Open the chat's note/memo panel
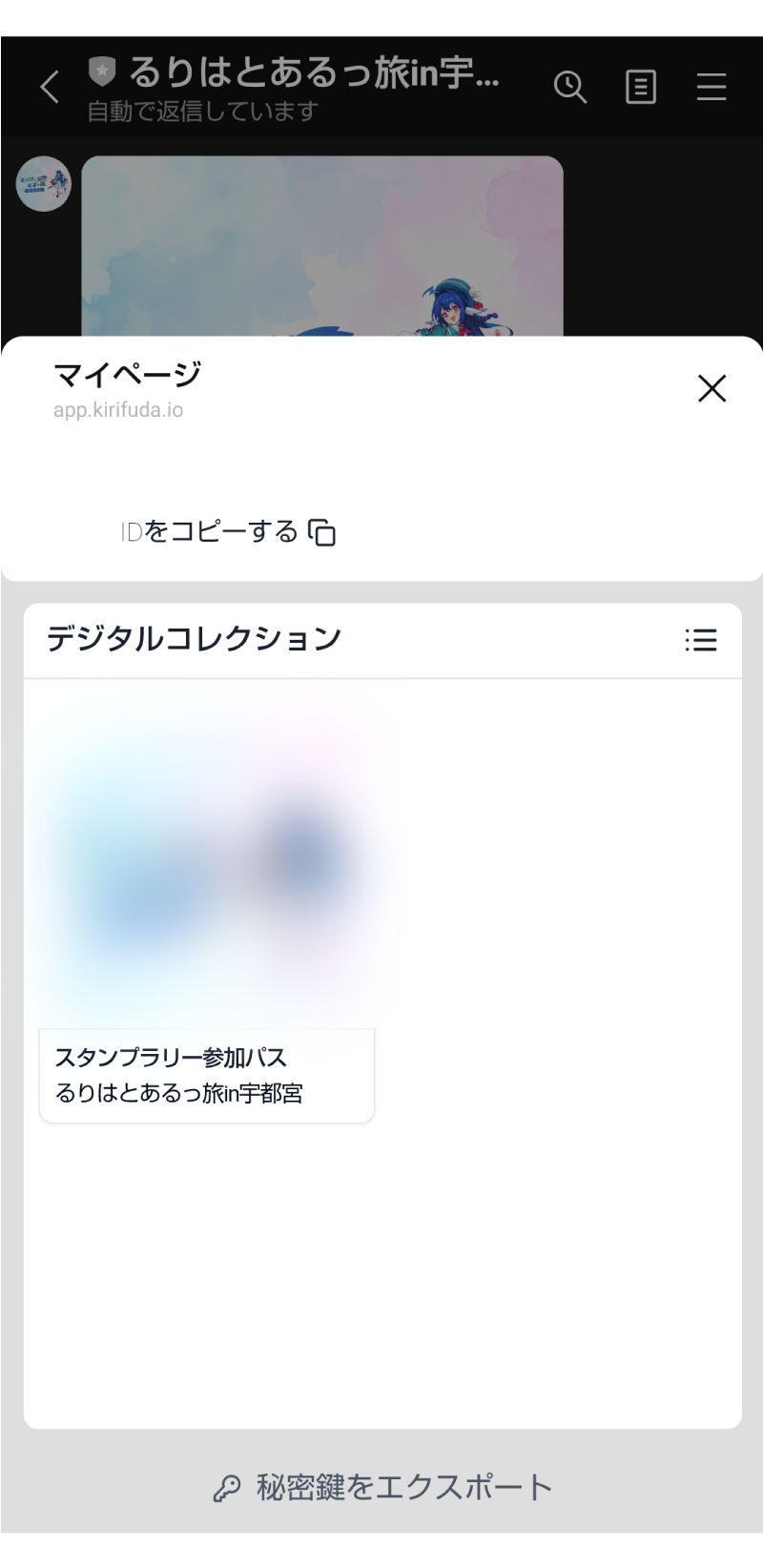The width and height of the screenshot is (763, 1568). (640, 87)
